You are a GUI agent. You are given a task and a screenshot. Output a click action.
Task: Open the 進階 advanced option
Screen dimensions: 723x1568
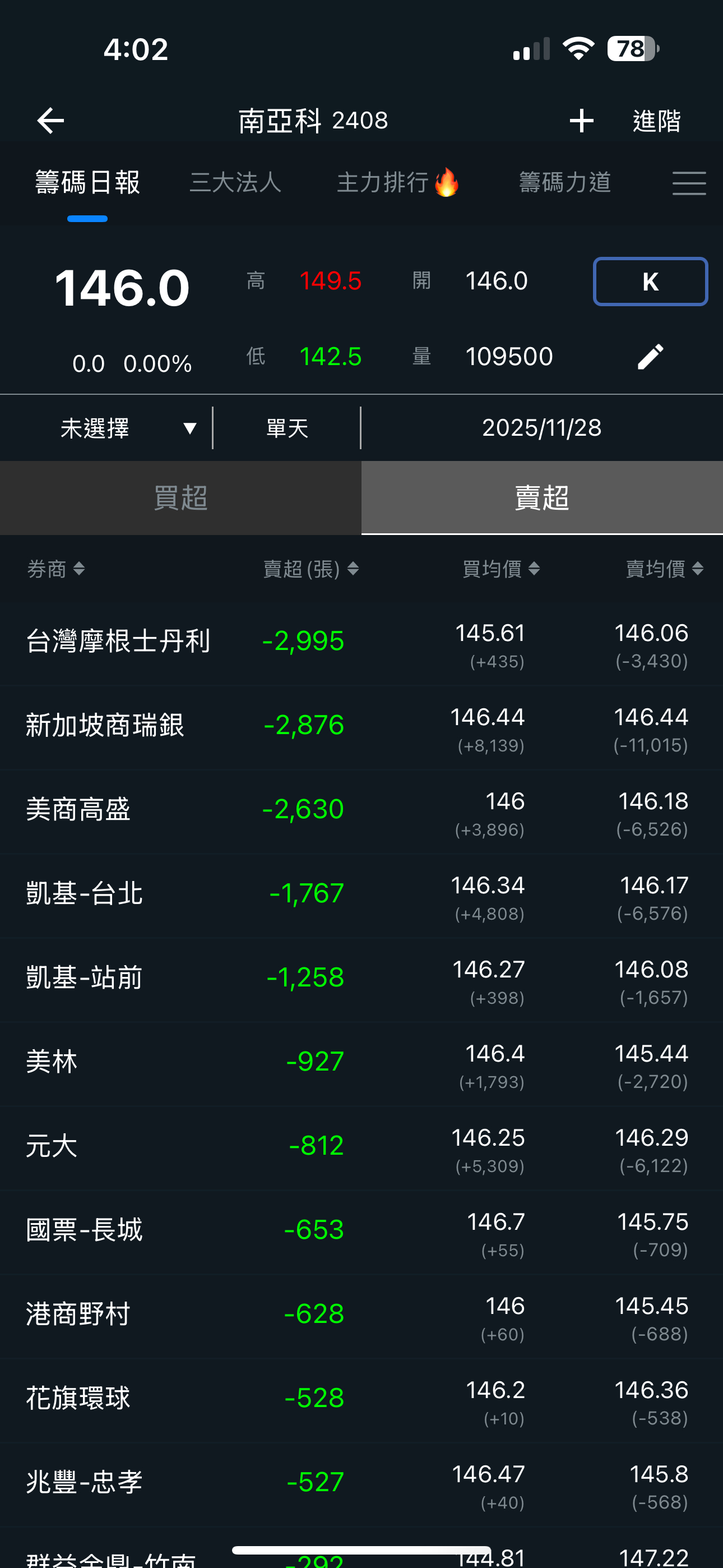657,121
